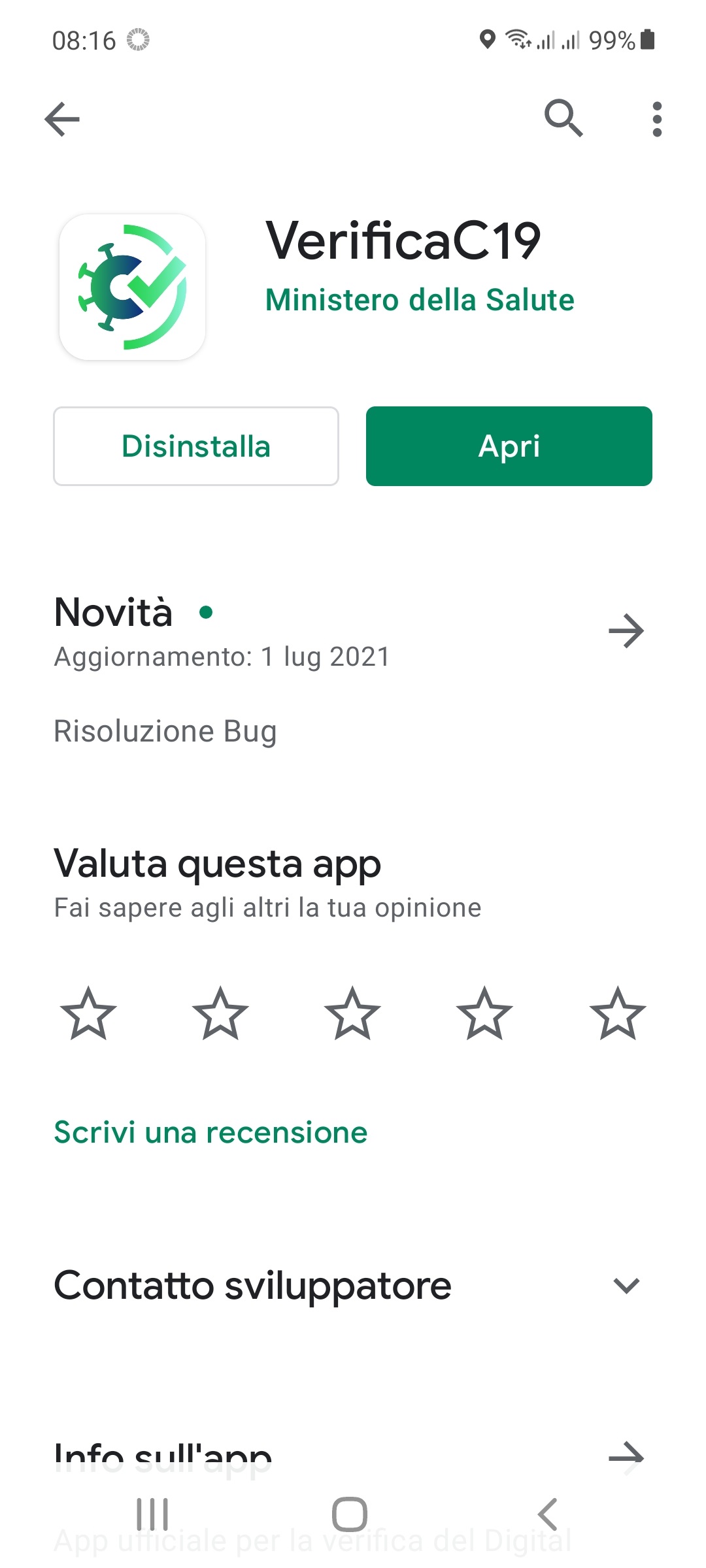Rate the app one star
Image resolution: width=706 pixels, height=1568 pixels.
click(88, 1013)
